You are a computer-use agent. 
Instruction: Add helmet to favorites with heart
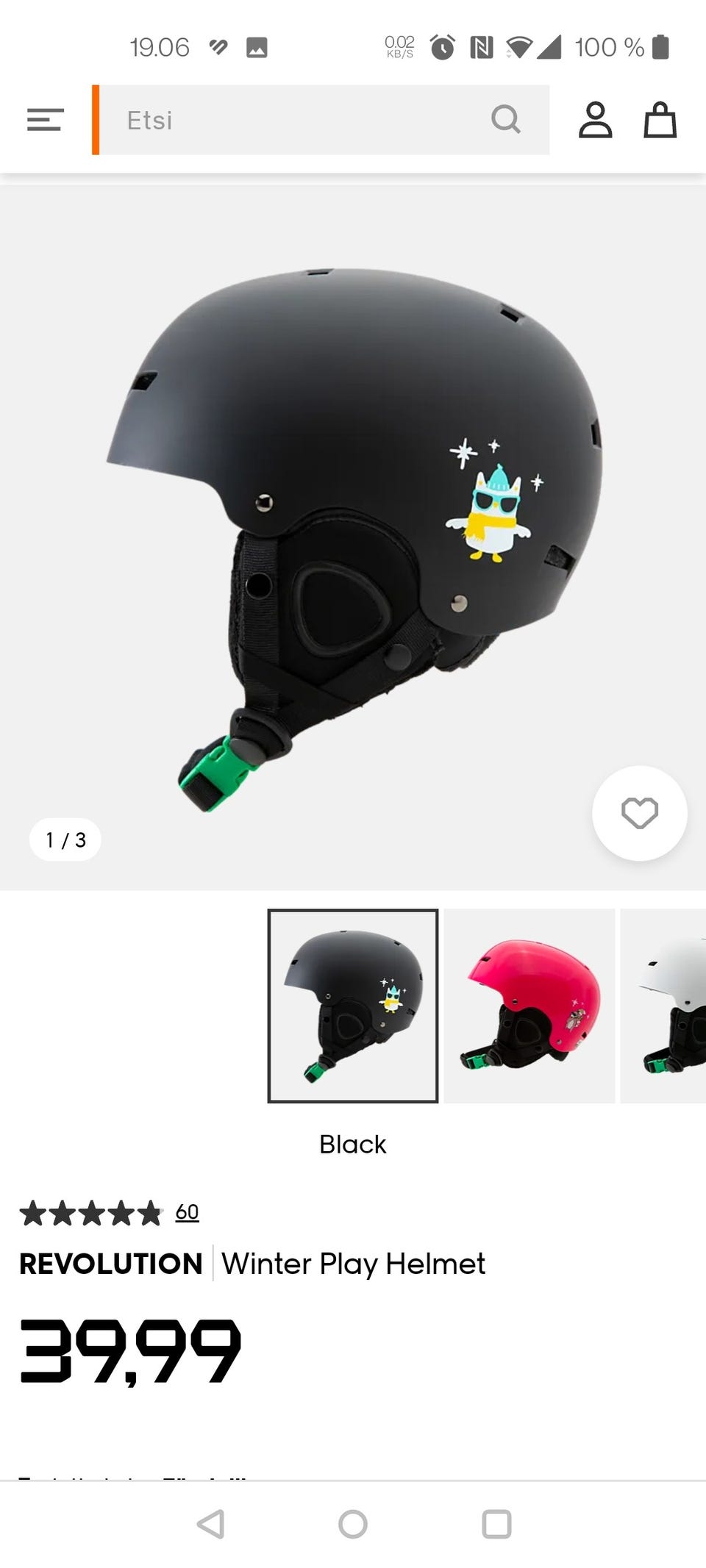(x=639, y=813)
